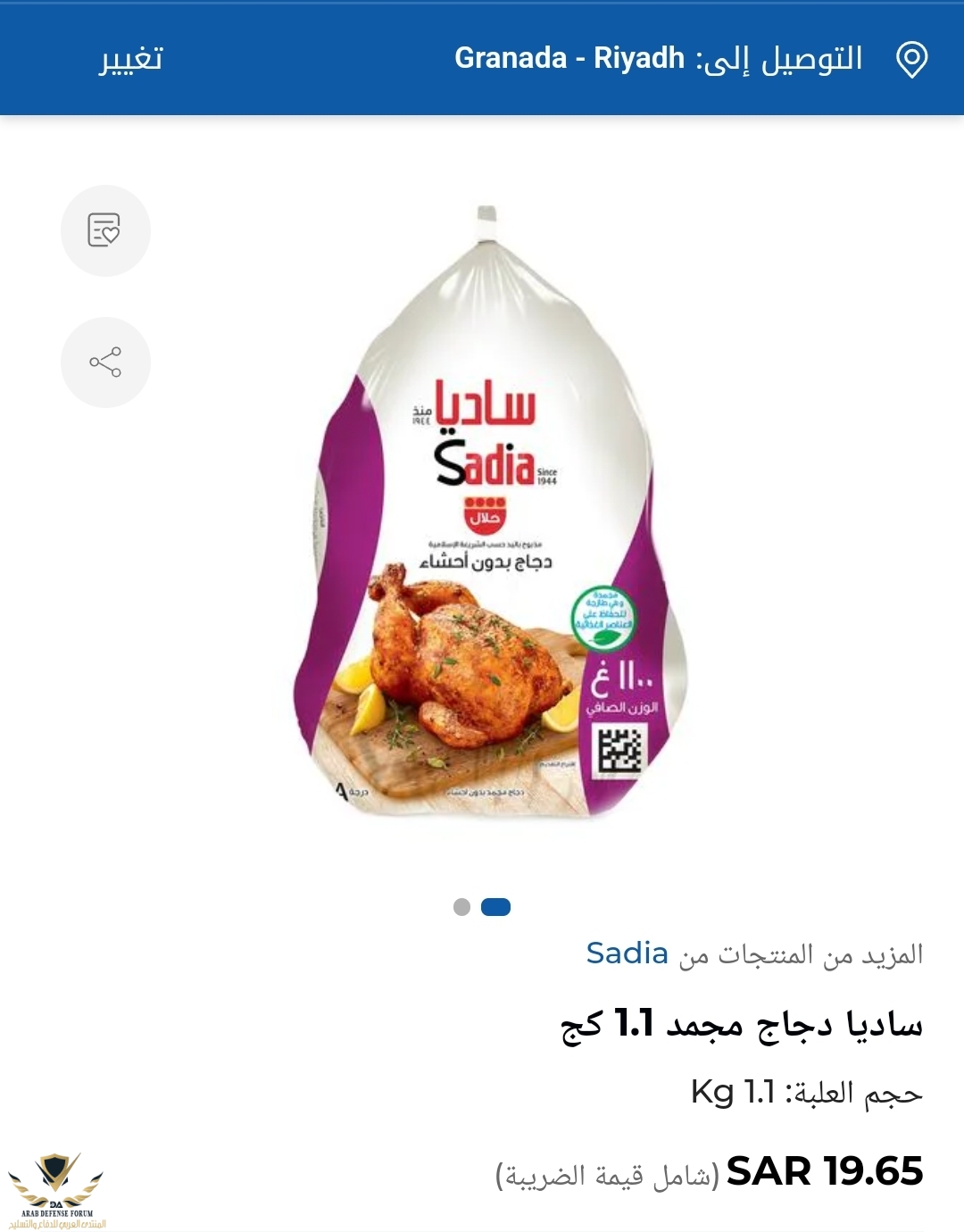964x1232 pixels.
Task: Switch to the other image page dot
Action: click(x=461, y=907)
